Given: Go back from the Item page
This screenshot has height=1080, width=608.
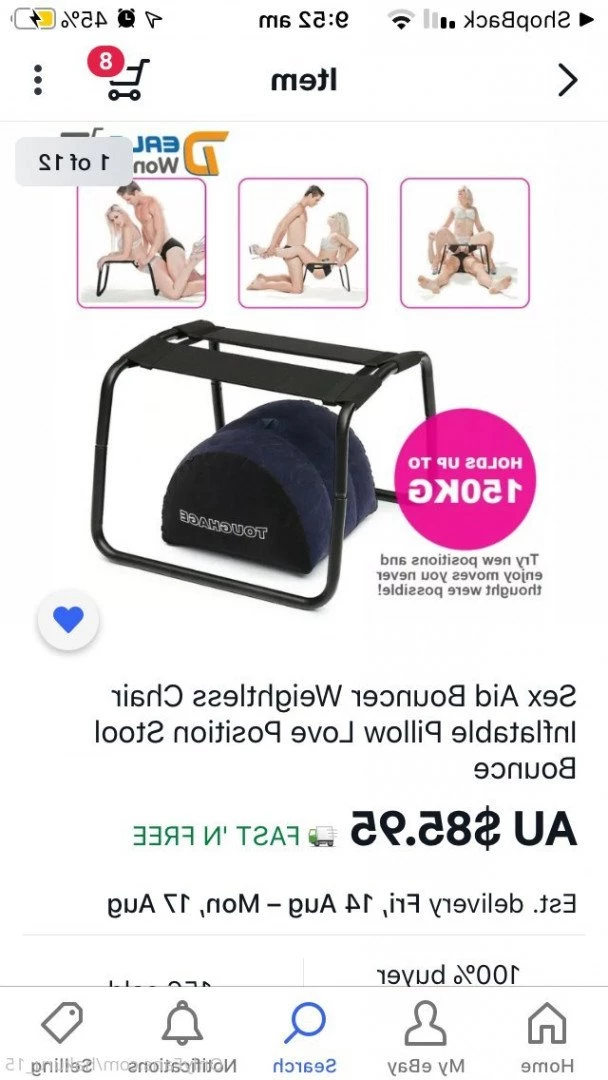Looking at the screenshot, I should (x=567, y=80).
